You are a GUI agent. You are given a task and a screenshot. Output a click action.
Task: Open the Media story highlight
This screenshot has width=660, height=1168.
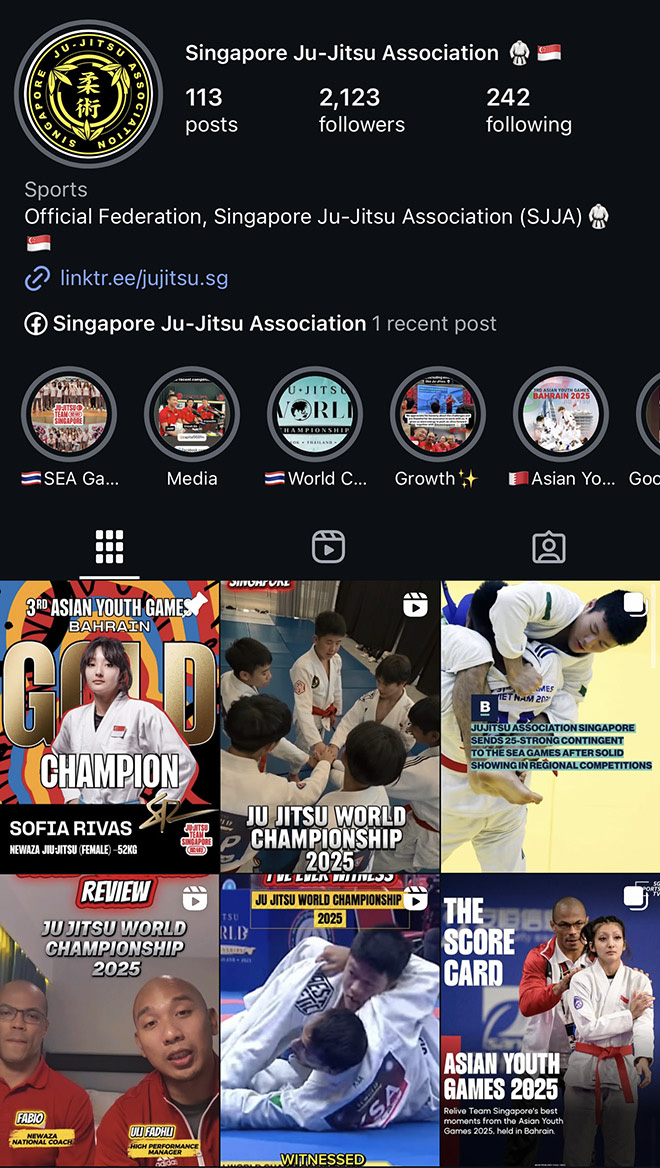(191, 414)
